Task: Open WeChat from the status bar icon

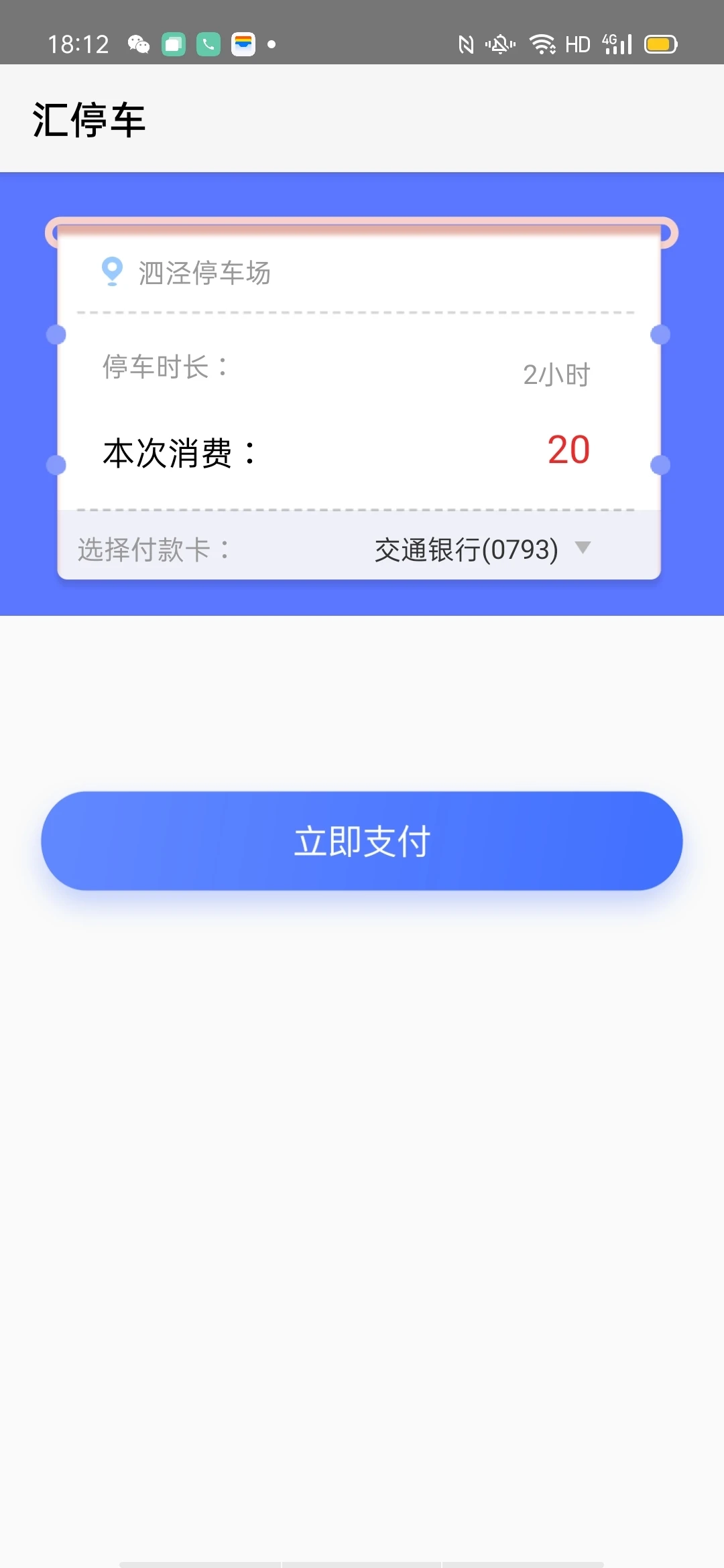Action: click(139, 44)
